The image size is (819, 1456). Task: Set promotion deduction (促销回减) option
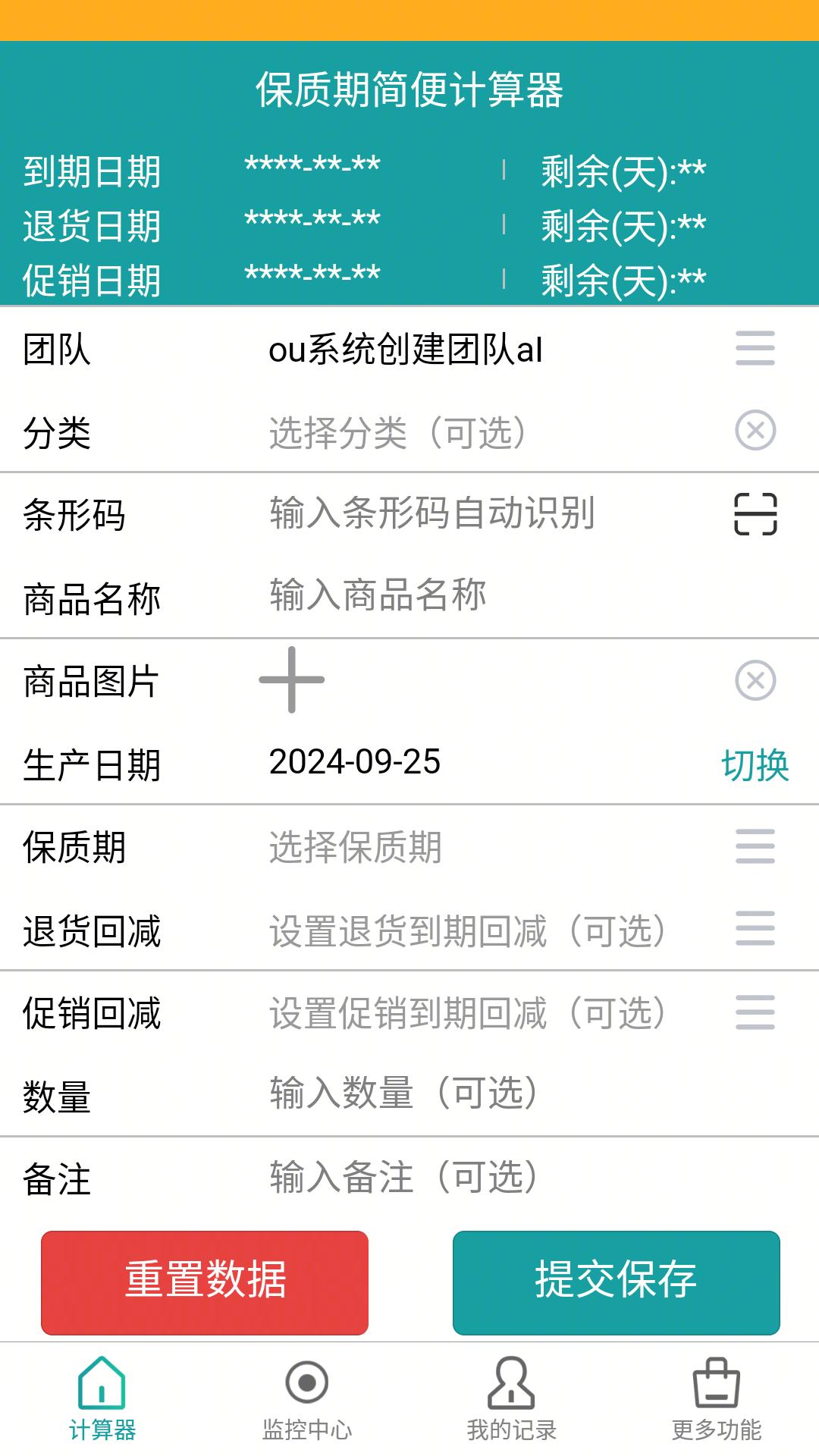pos(468,1013)
